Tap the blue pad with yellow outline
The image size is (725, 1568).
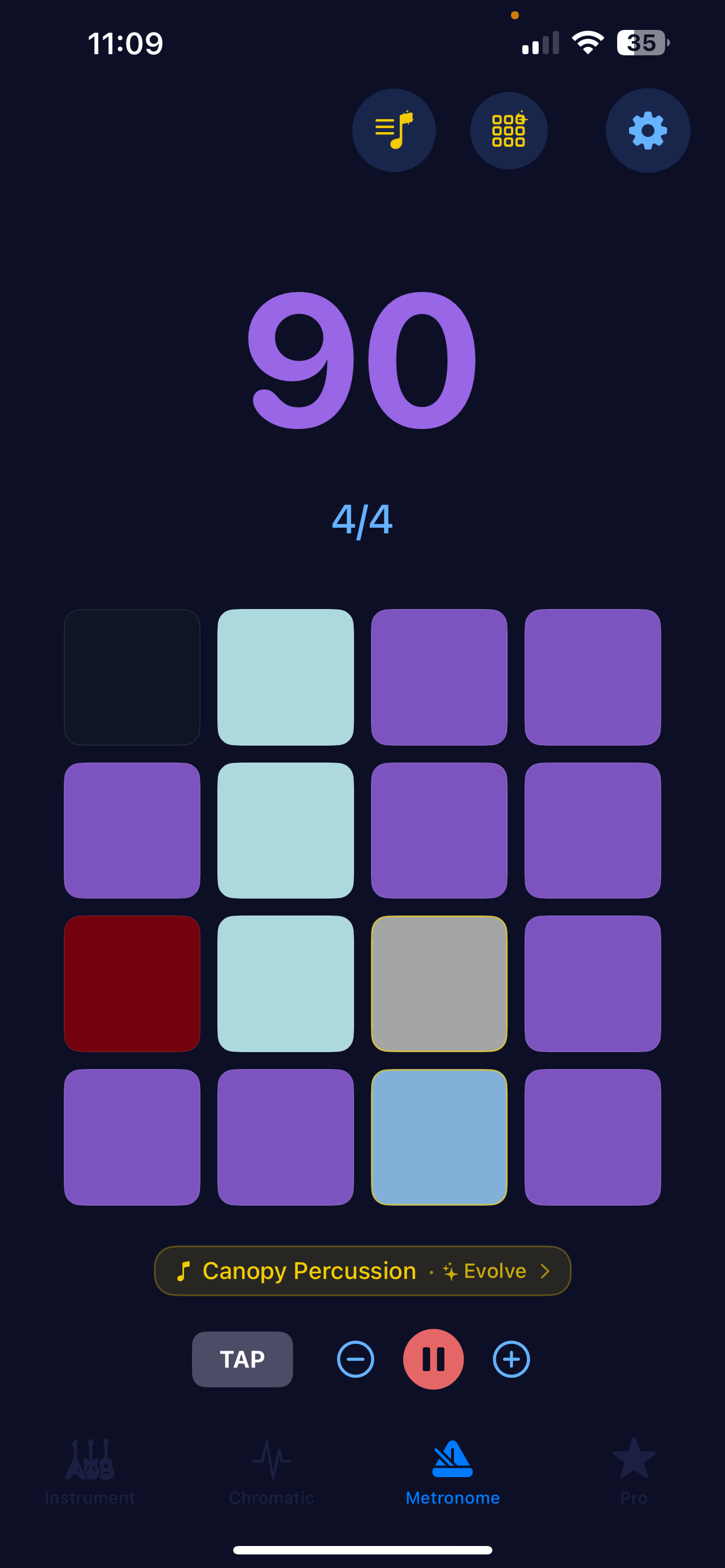(439, 1136)
